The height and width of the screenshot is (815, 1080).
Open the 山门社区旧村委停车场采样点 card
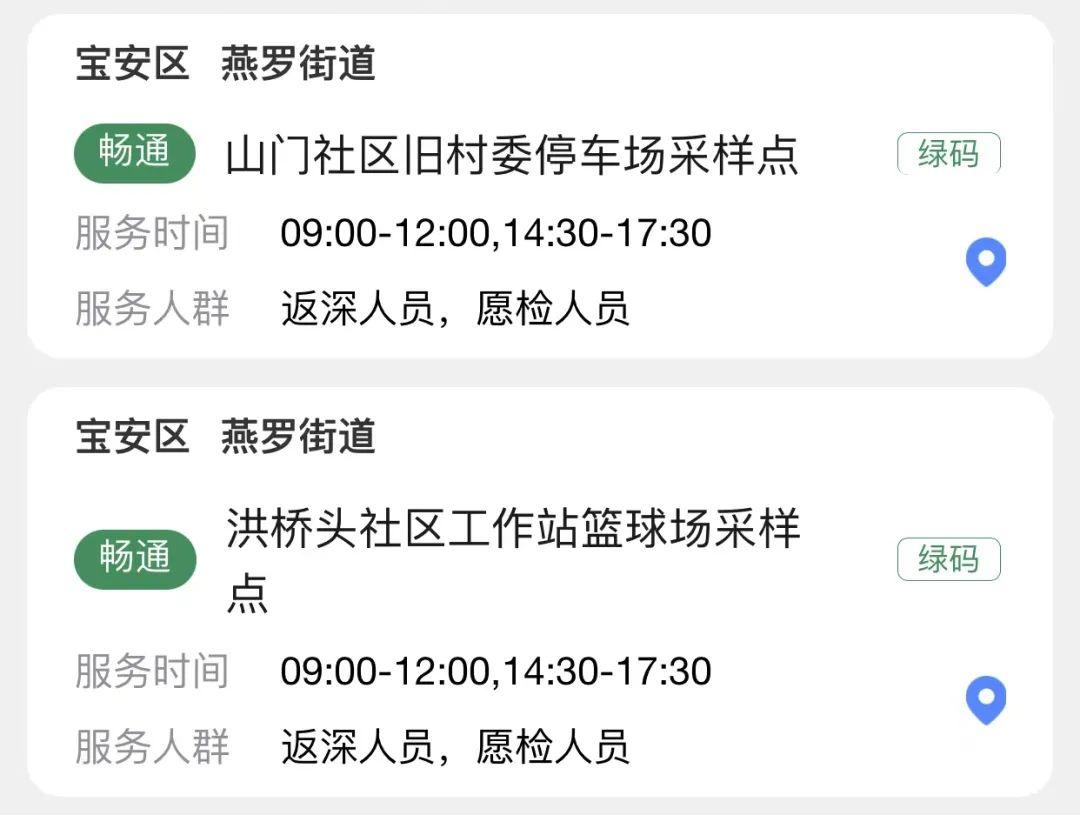pyautogui.click(x=512, y=155)
